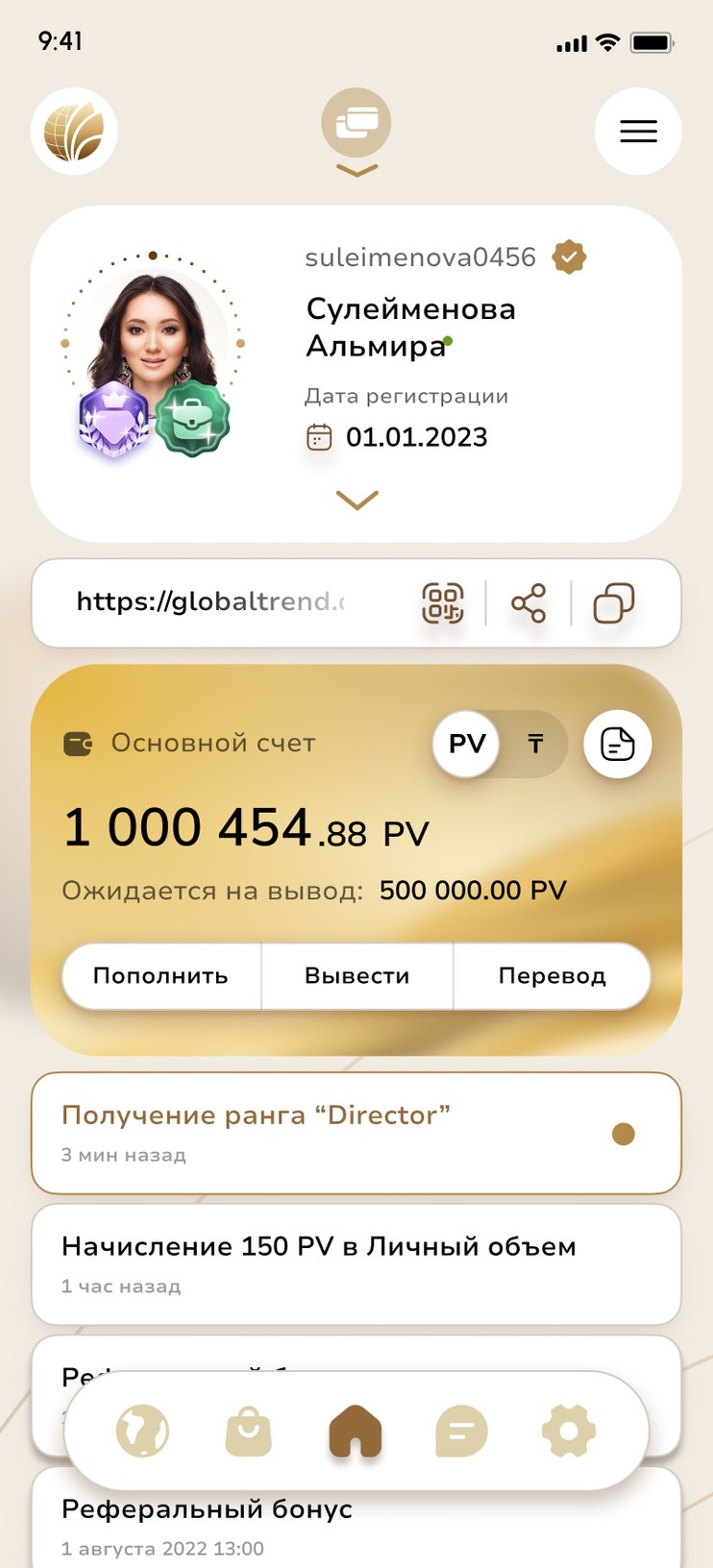Go to home via the house icon
Screen dimensions: 713x1568
coord(356,1431)
